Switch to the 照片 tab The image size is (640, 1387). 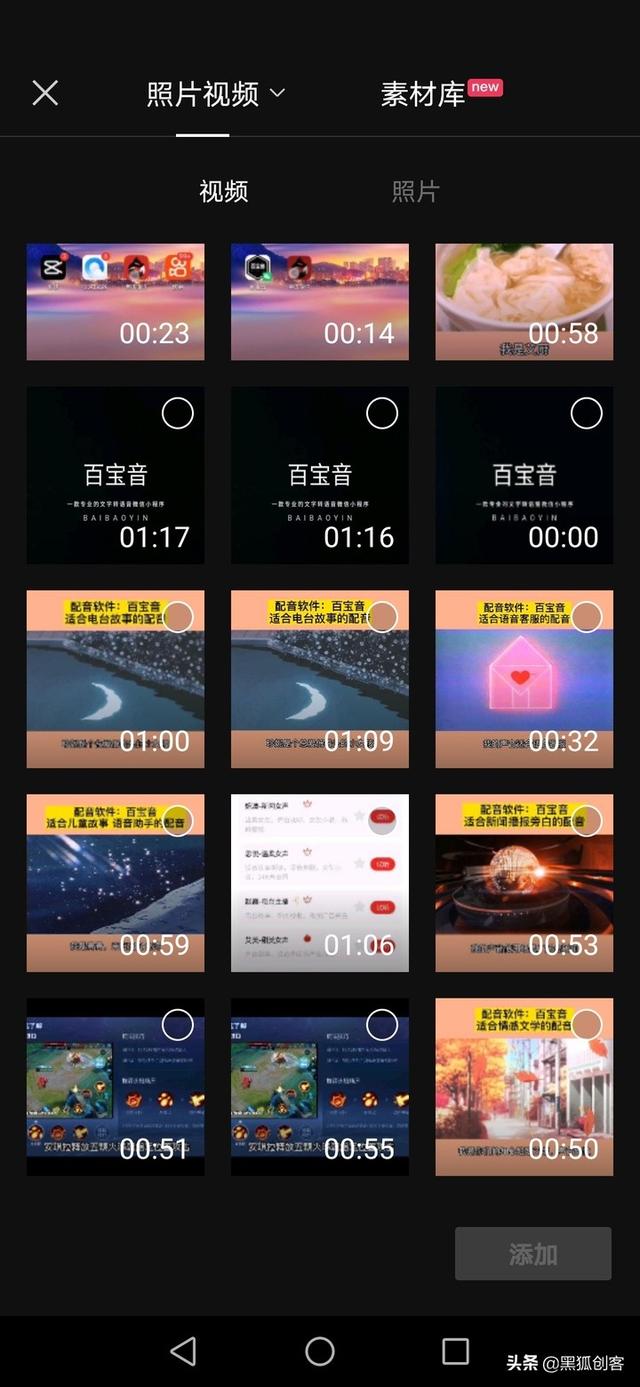click(415, 191)
